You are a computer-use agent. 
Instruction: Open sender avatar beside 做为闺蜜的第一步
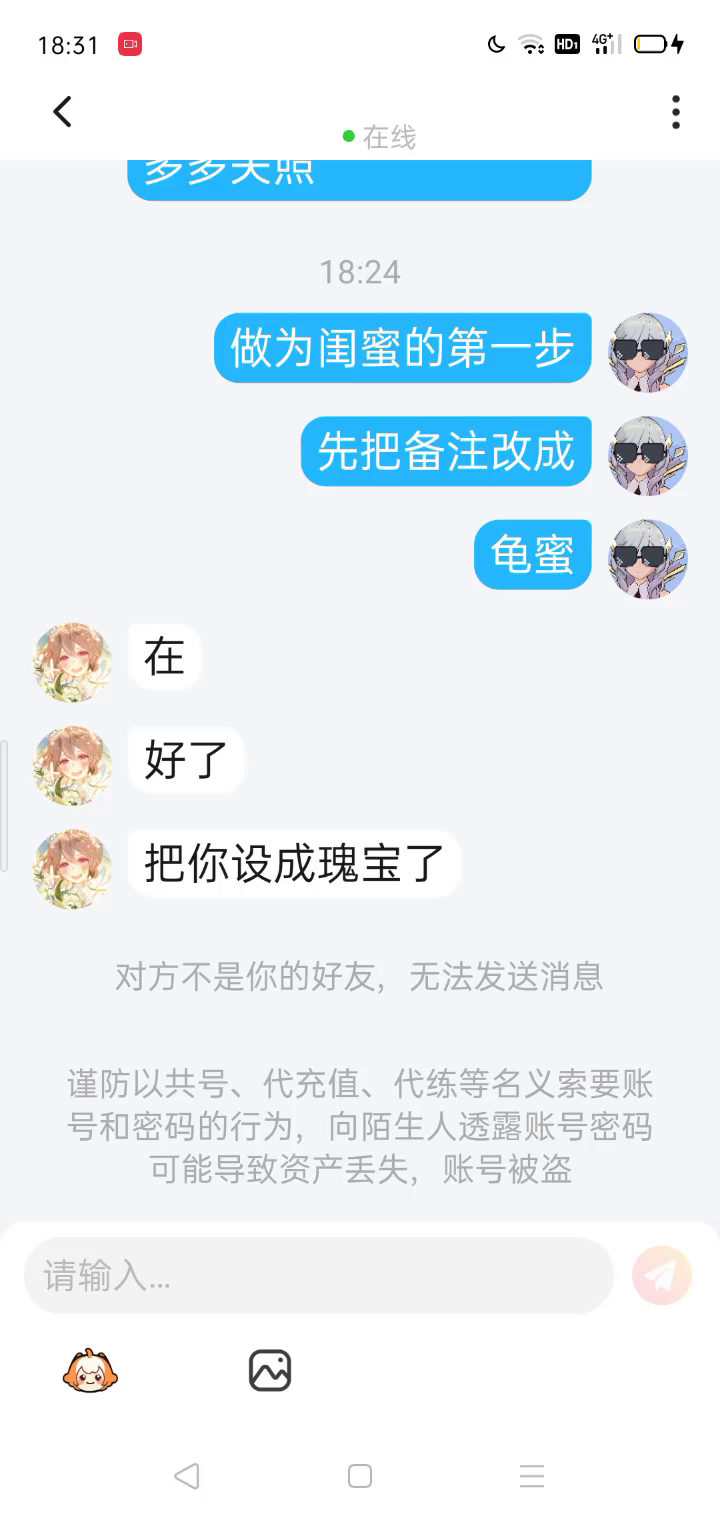648,352
